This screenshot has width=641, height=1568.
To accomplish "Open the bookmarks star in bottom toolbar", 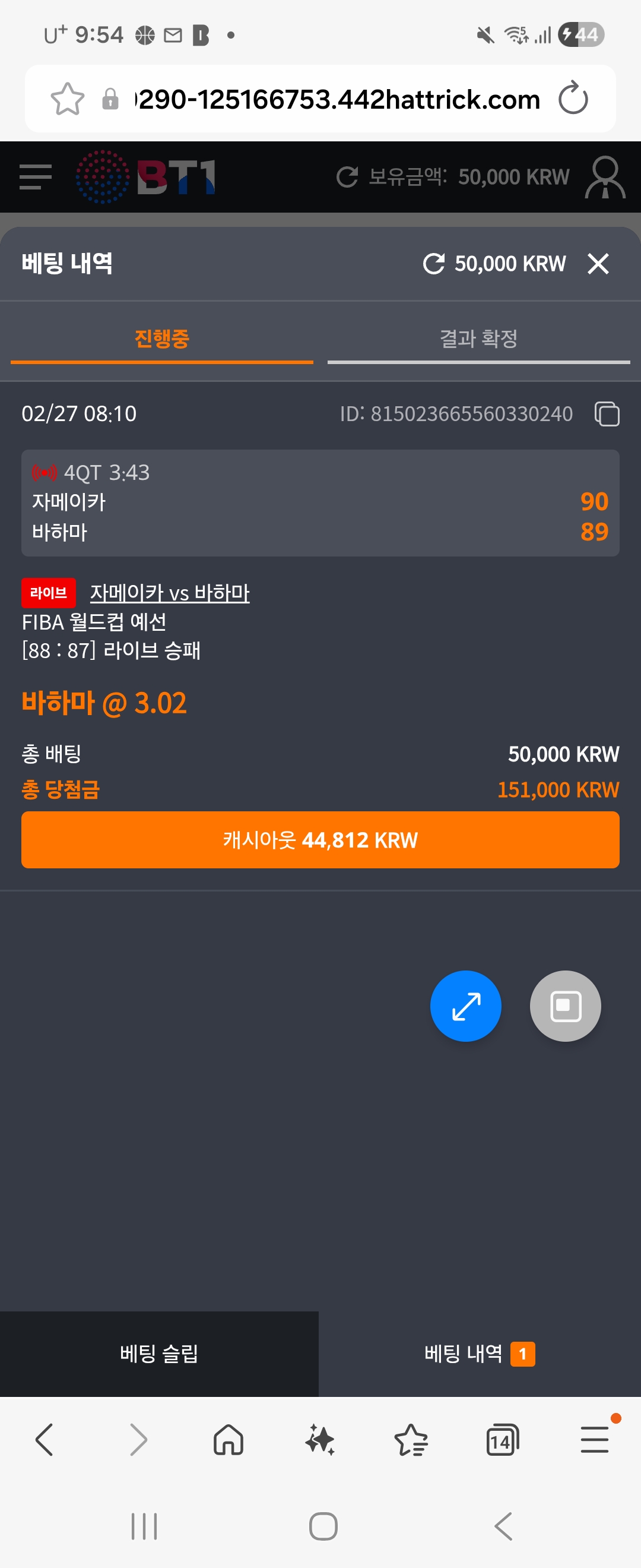I will (x=412, y=1440).
